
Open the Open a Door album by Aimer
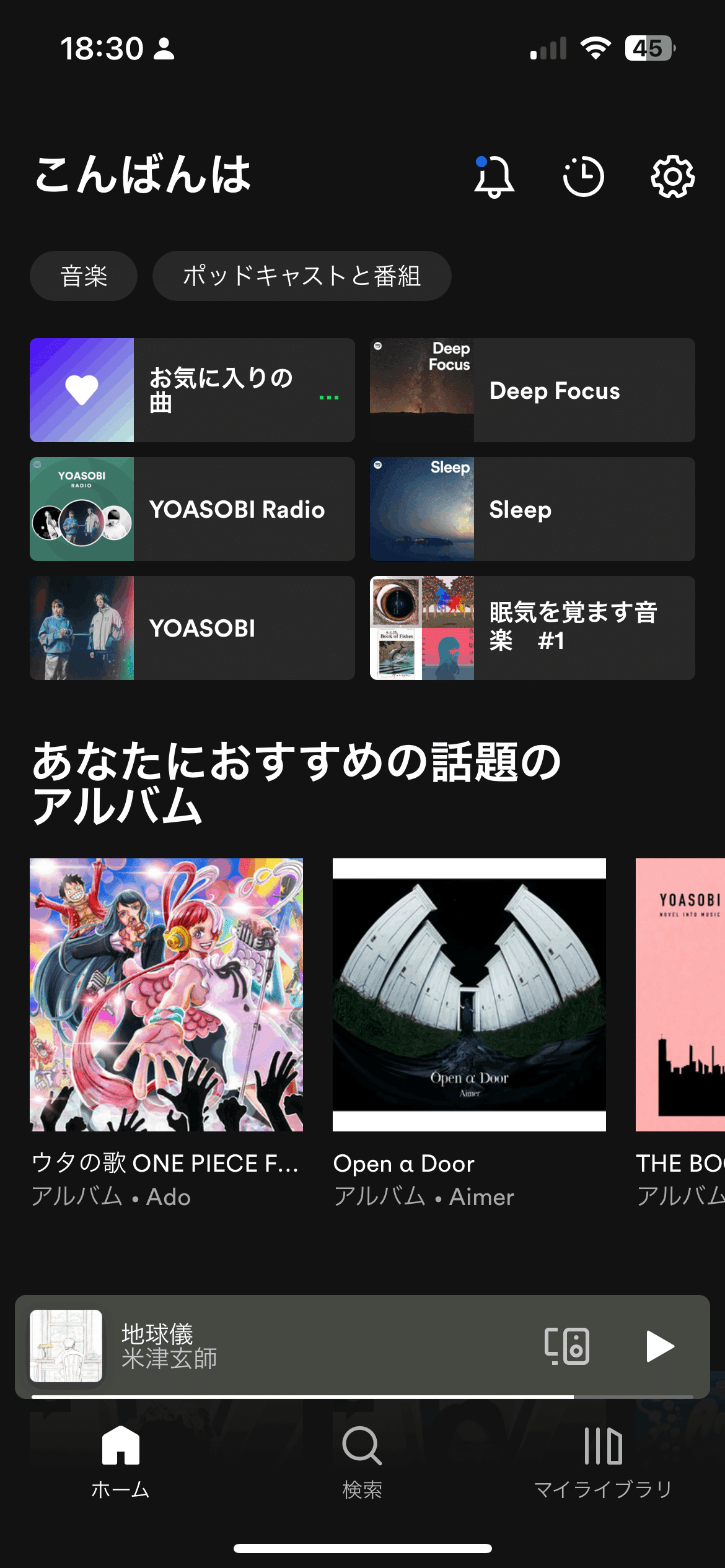[x=469, y=995]
